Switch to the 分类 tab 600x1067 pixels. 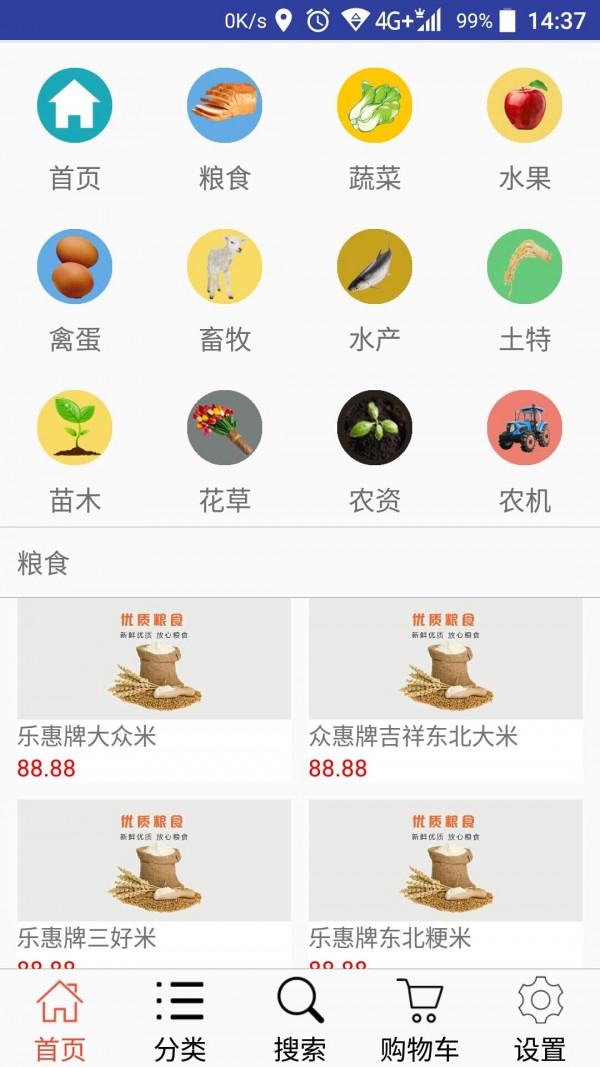coord(180,1019)
